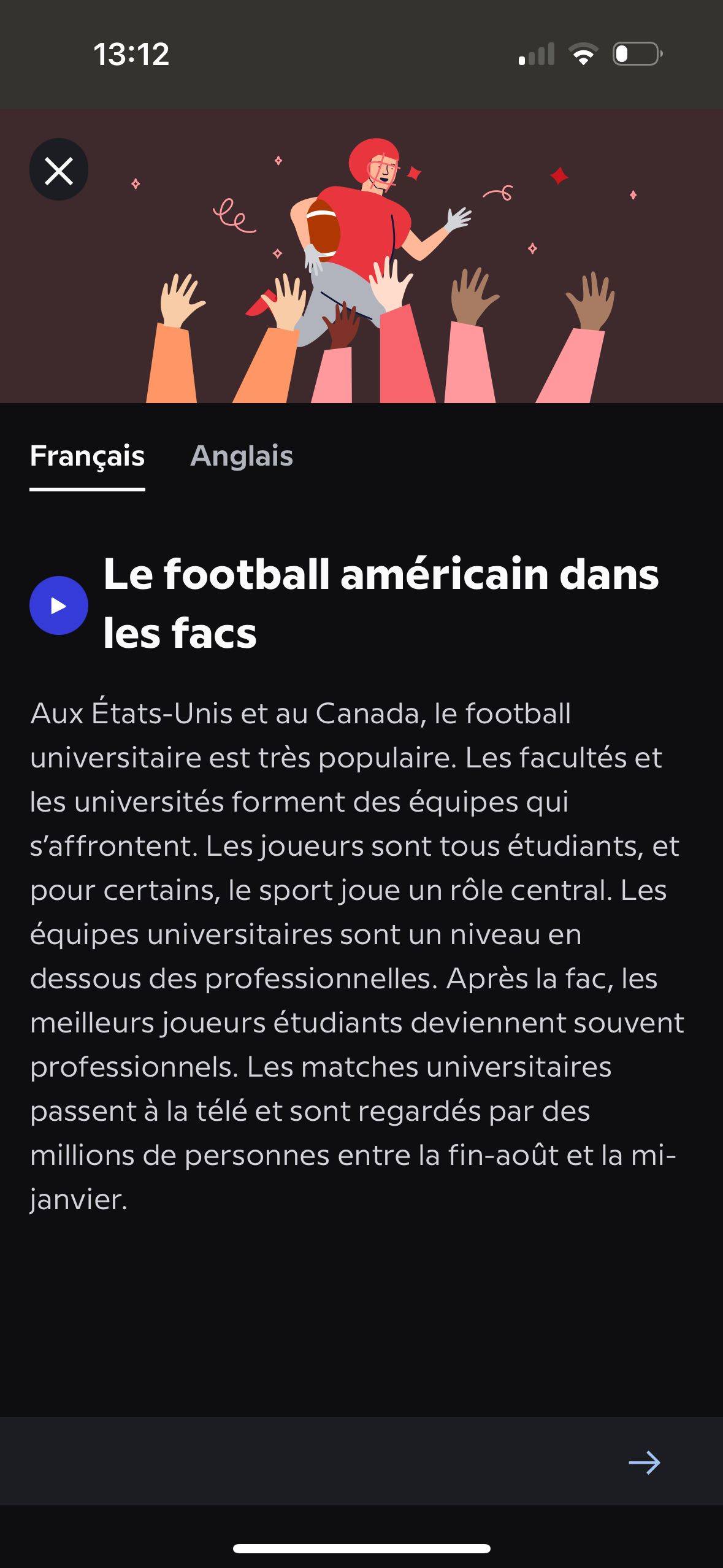Play the audio for the football article
Image resolution: width=723 pixels, height=1568 pixels.
pos(59,605)
